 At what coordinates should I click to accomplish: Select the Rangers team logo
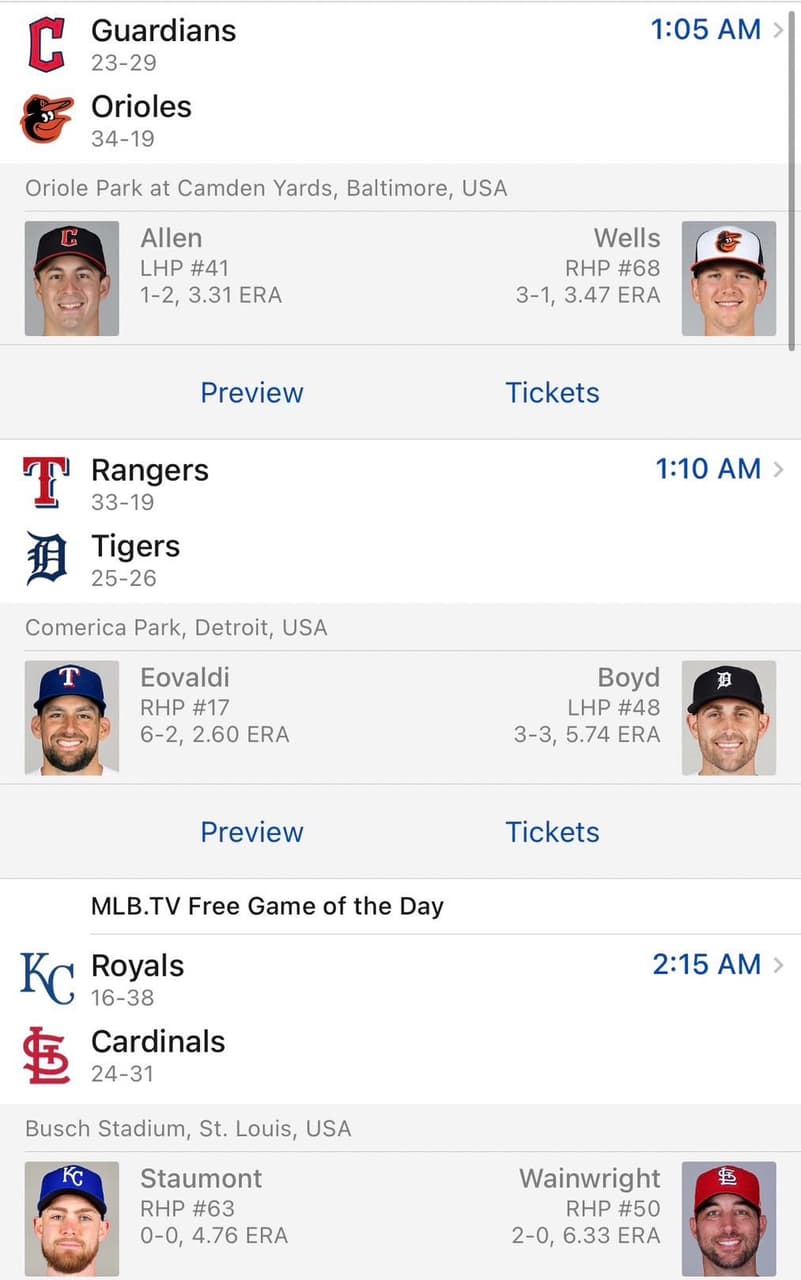(x=44, y=482)
